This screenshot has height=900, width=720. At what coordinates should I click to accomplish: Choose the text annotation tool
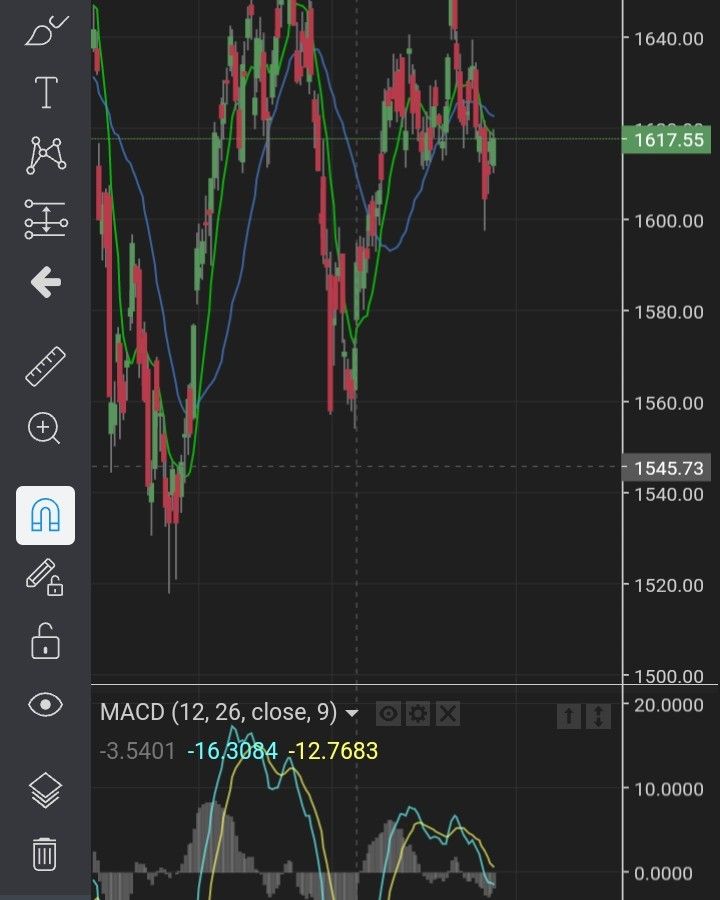point(45,93)
